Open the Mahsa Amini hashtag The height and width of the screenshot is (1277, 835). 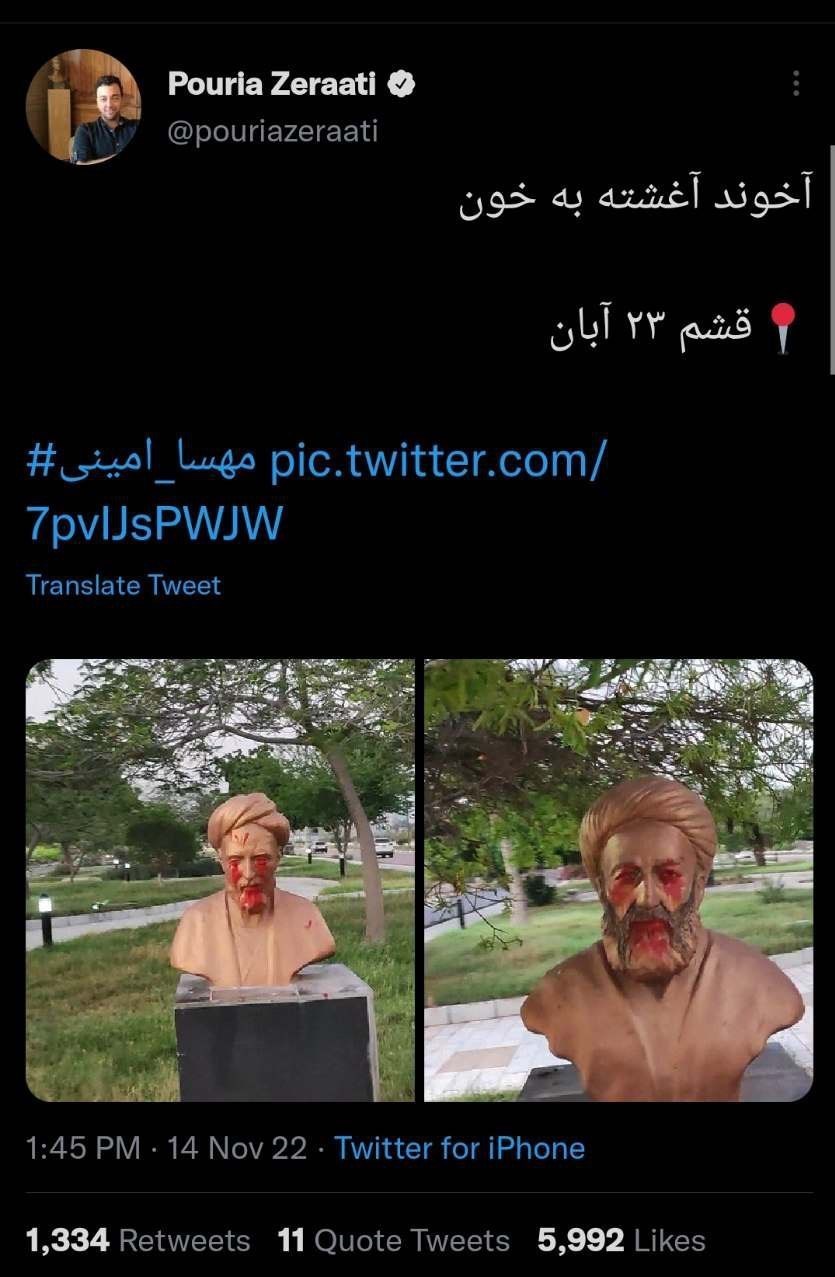(143, 463)
